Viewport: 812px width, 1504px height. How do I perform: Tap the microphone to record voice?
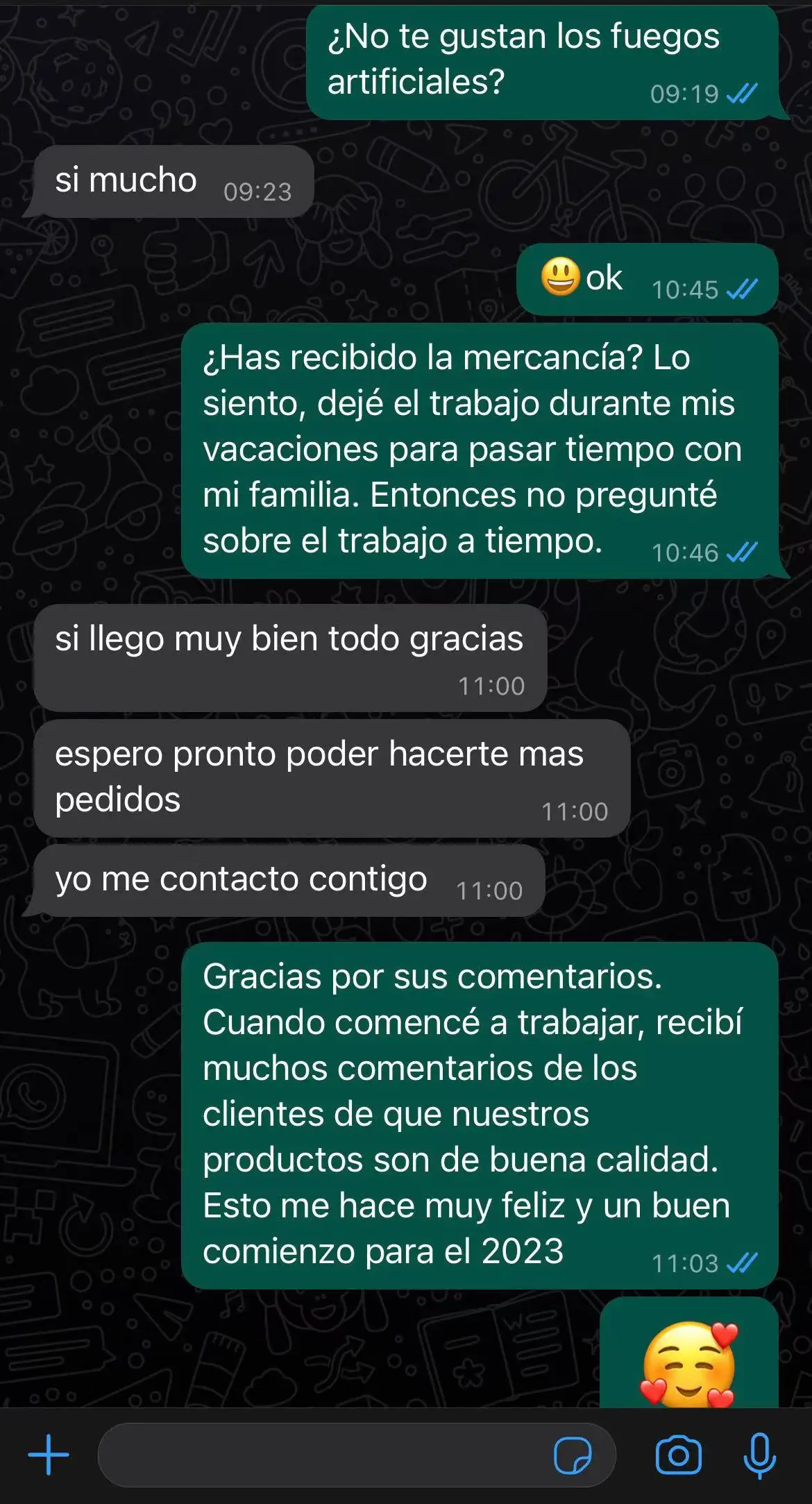coord(760,1455)
